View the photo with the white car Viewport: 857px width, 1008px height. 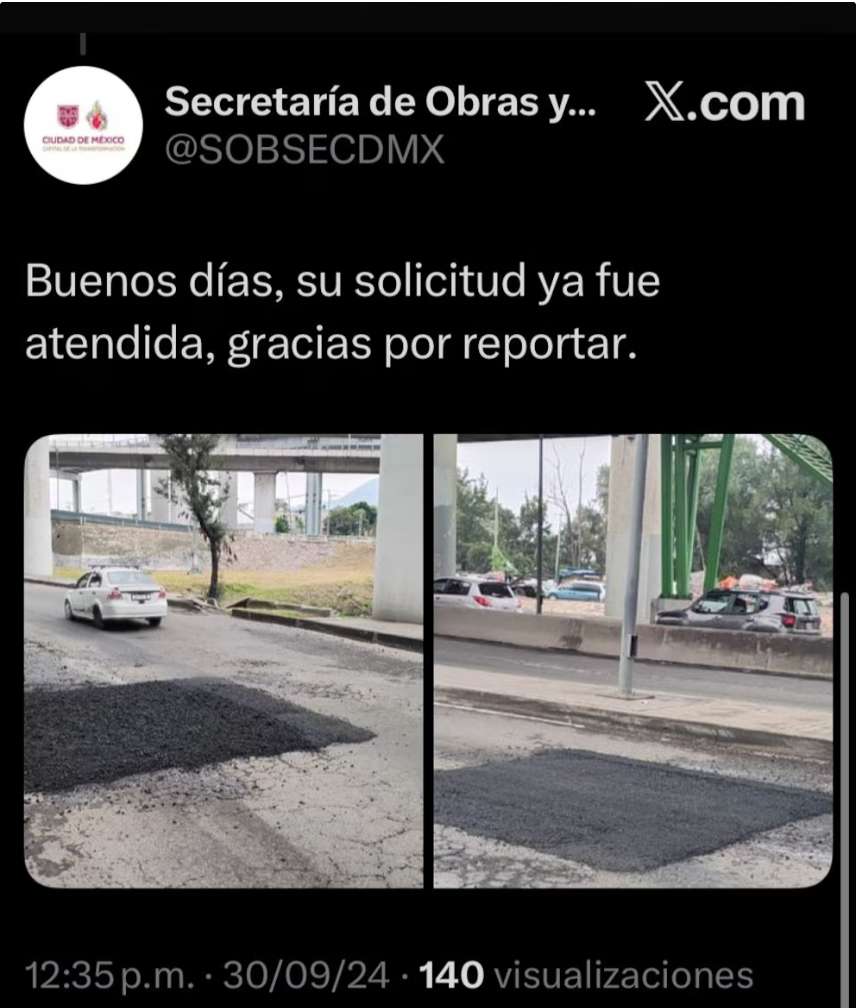[x=224, y=660]
